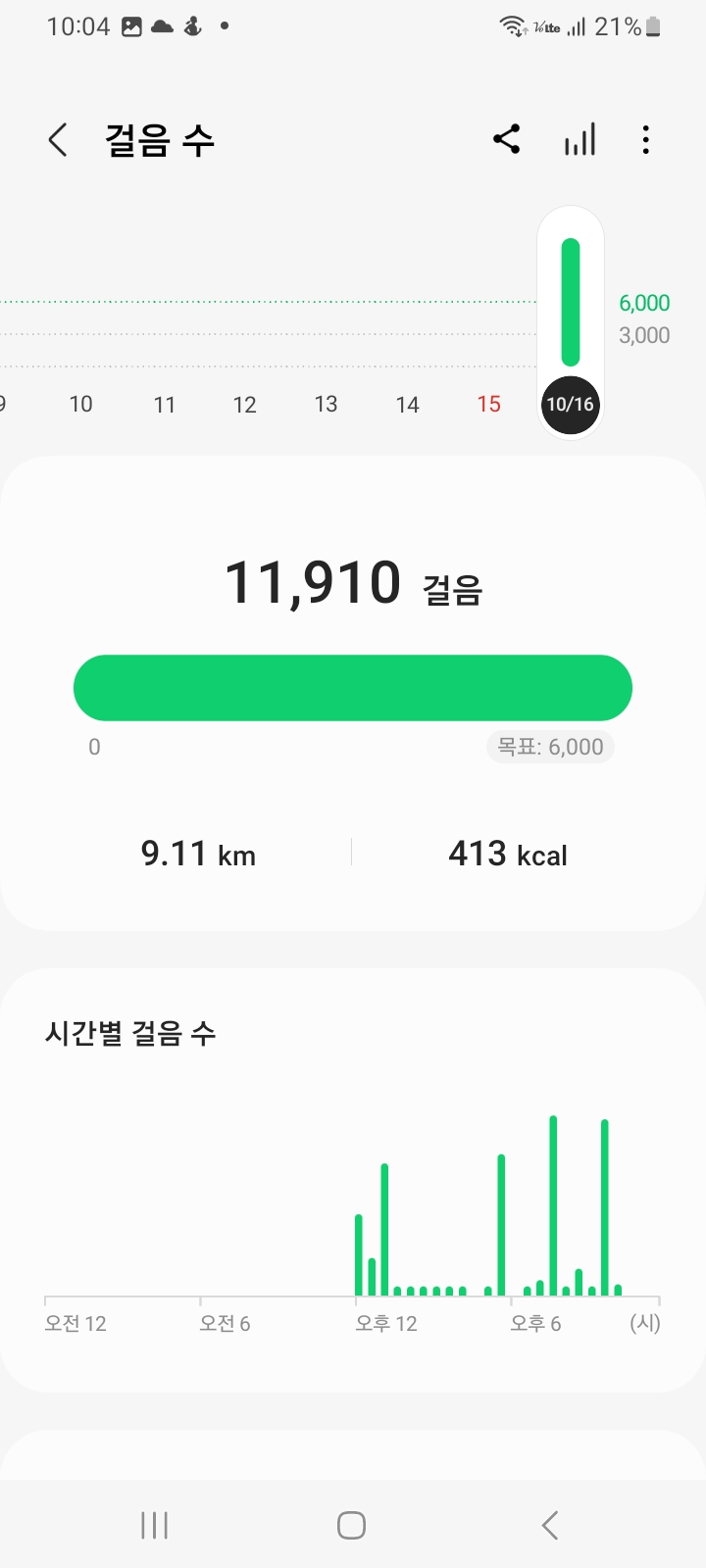The width and height of the screenshot is (706, 1568).
Task: Share the step count record
Action: point(507,139)
